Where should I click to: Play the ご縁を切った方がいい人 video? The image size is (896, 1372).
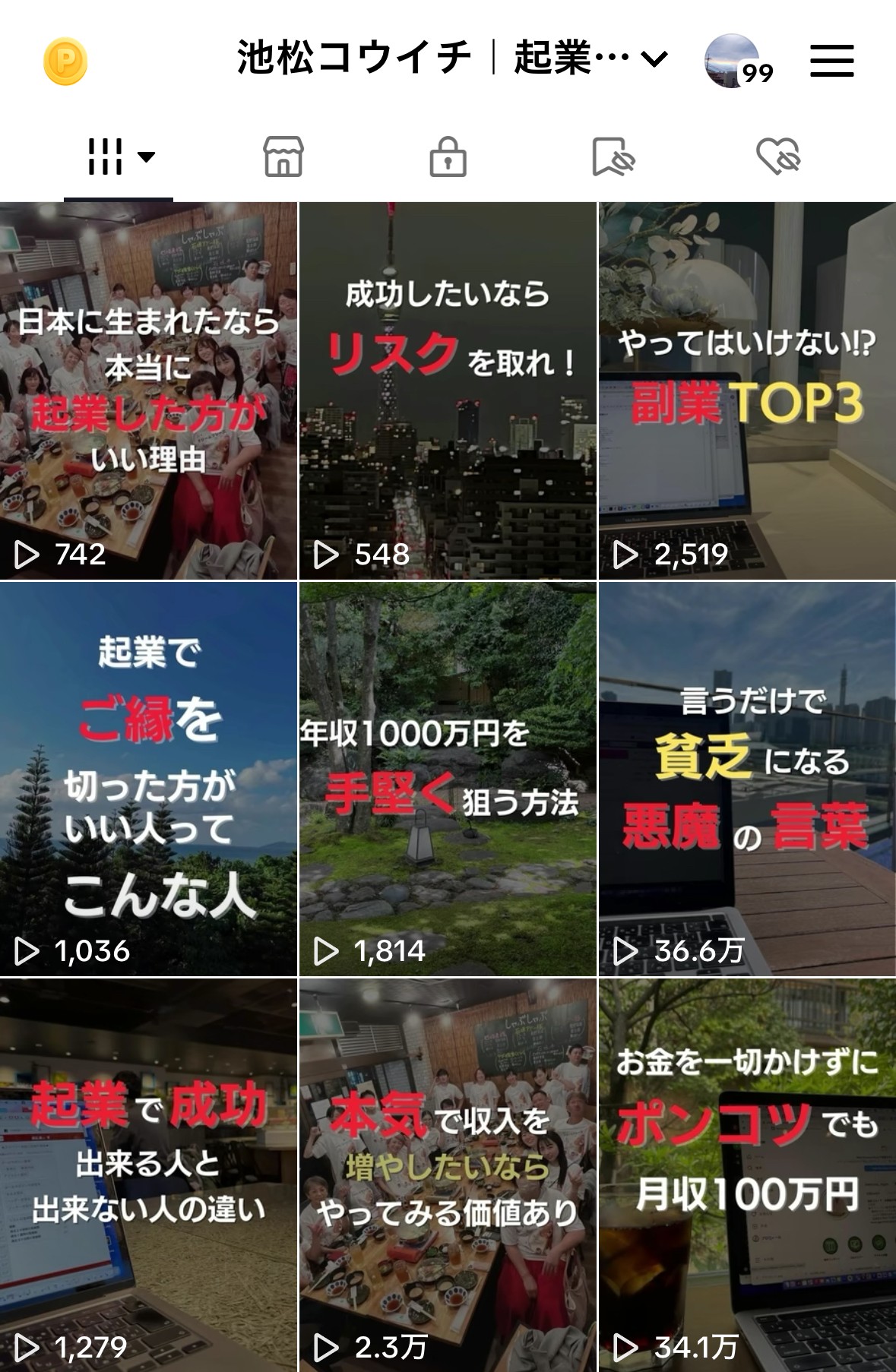coord(148,779)
